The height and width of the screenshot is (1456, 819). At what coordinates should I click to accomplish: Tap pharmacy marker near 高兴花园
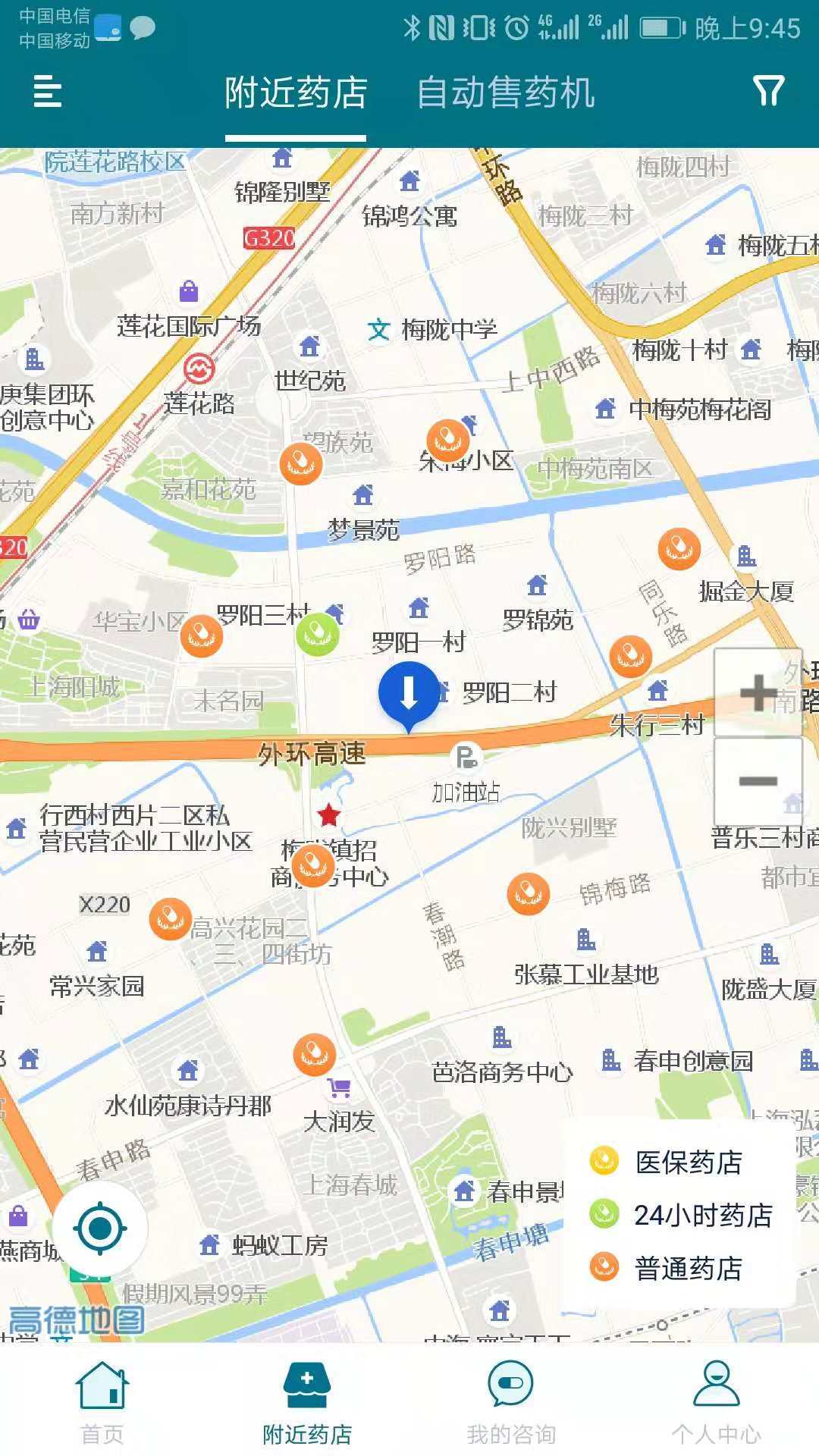pos(170,919)
